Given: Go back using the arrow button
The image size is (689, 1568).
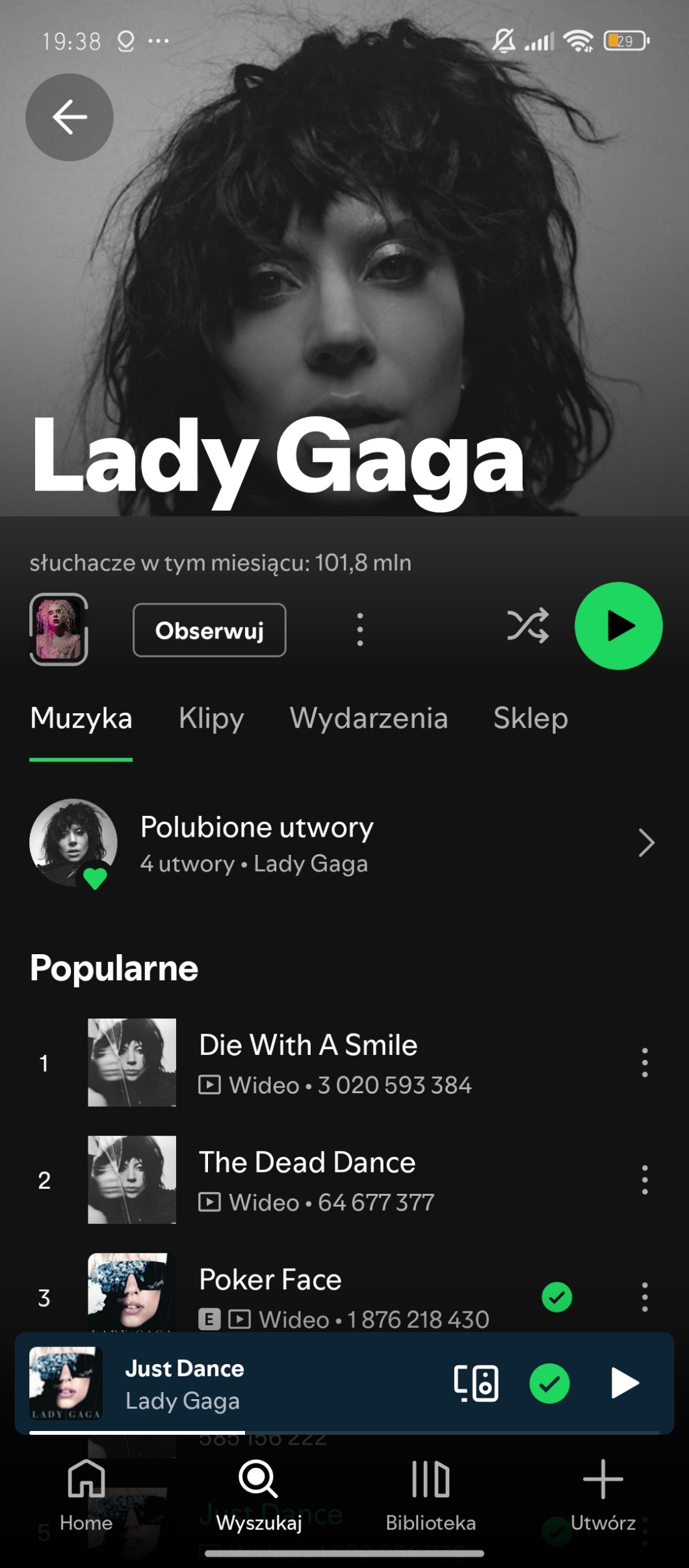Looking at the screenshot, I should tap(70, 118).
